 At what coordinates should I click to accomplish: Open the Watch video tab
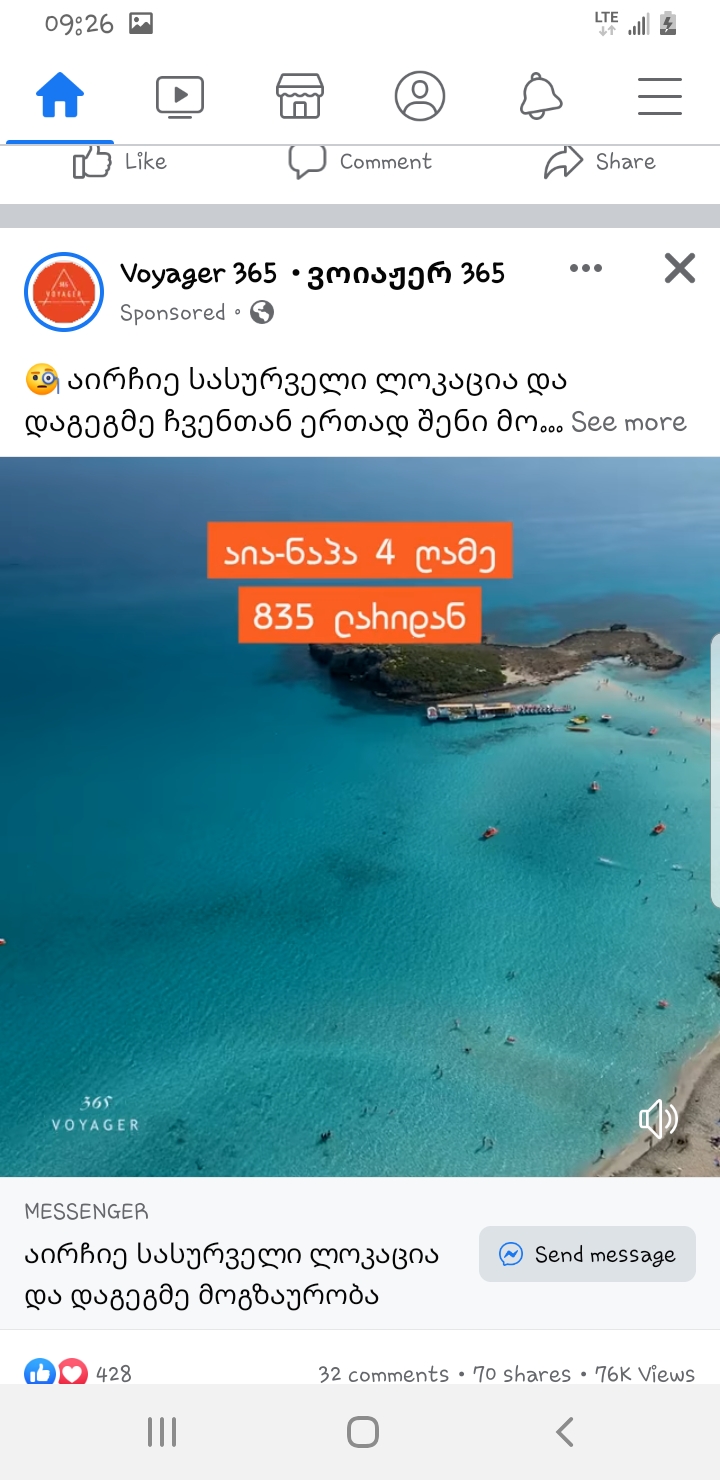click(180, 97)
